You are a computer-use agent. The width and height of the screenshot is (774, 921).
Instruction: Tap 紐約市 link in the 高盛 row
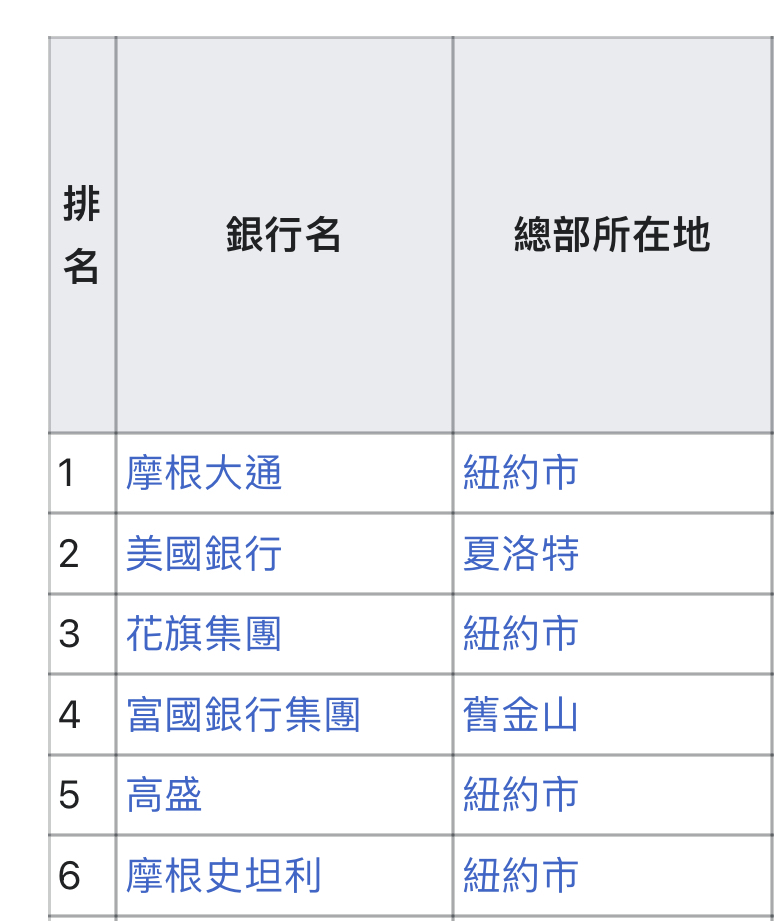[521, 795]
